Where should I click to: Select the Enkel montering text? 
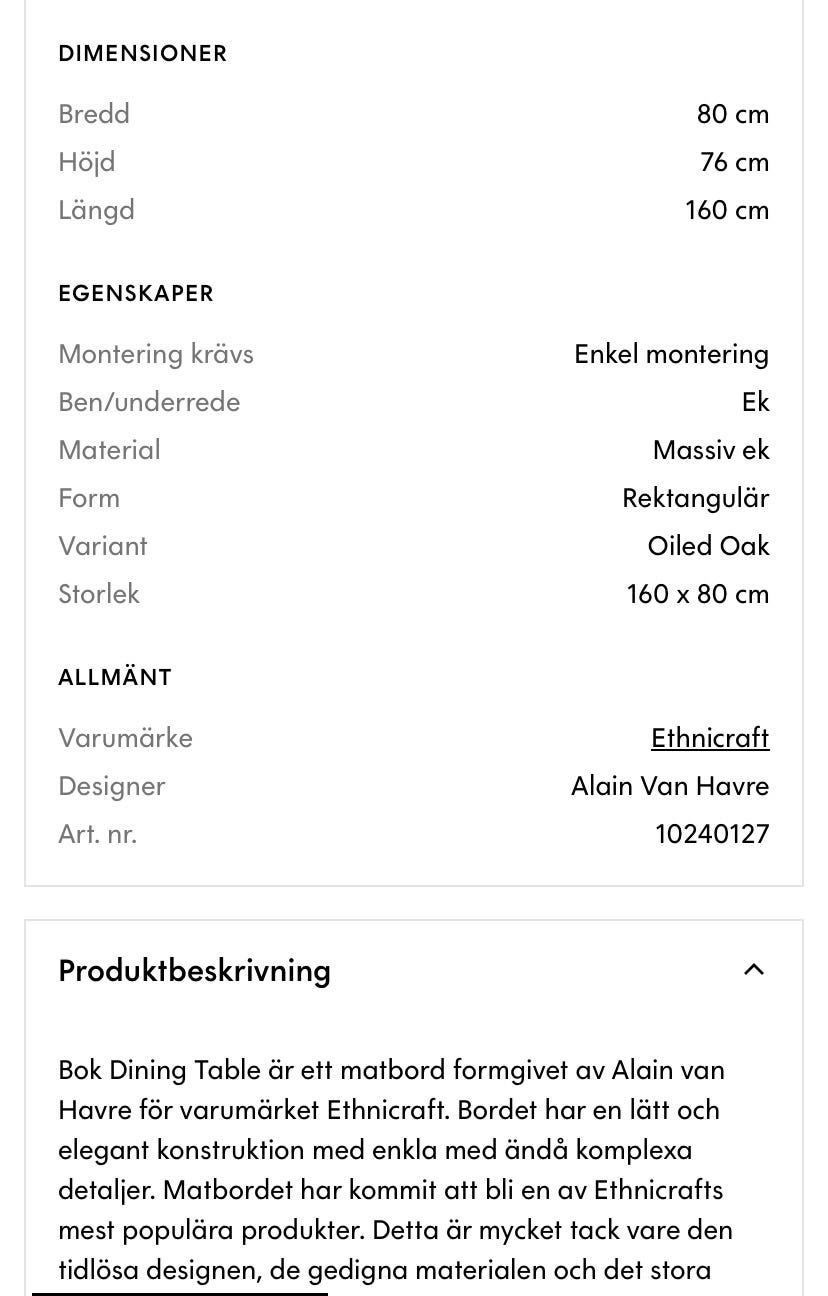pos(671,353)
